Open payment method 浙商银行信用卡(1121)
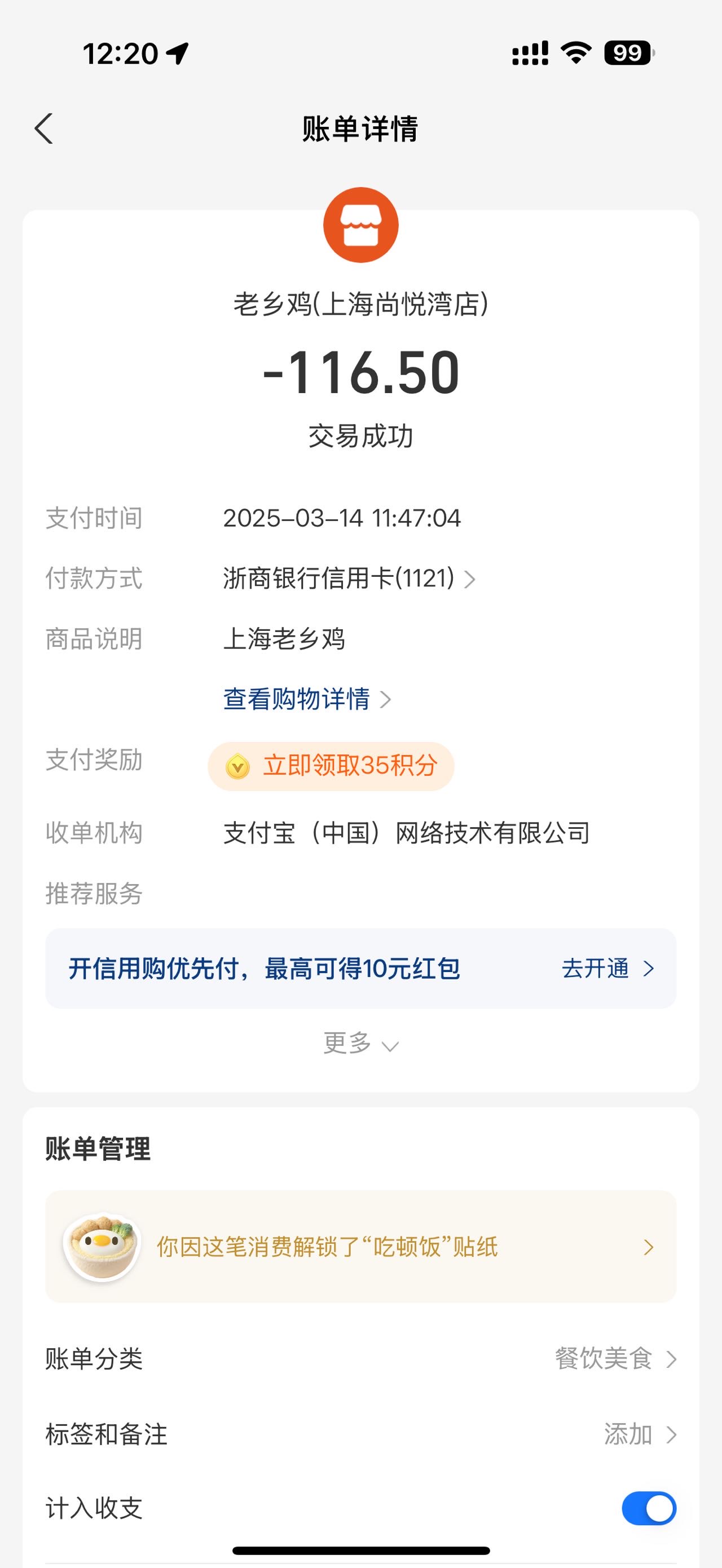This screenshot has width=722, height=1568. point(349,578)
